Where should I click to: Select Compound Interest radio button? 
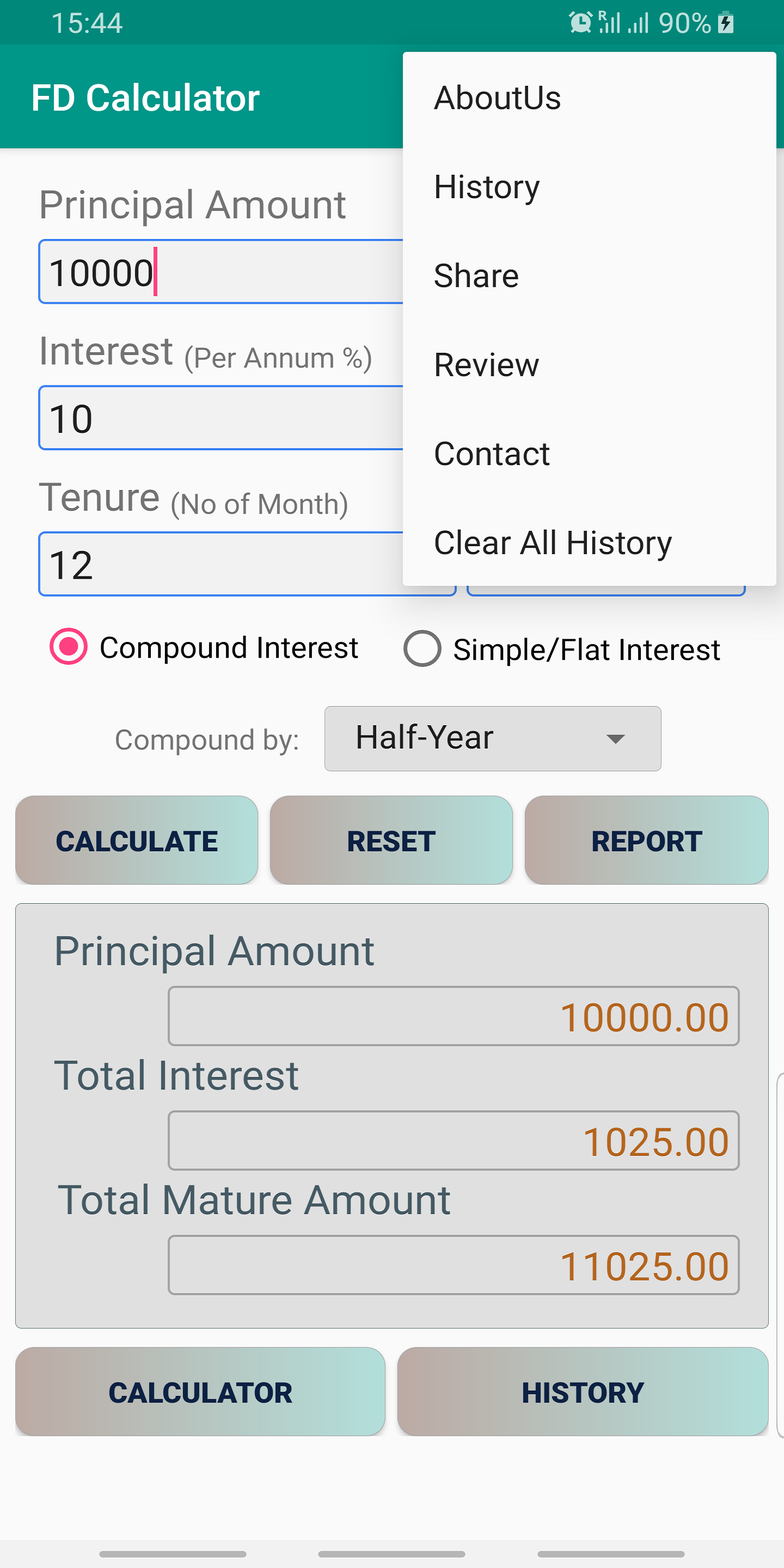204,647
